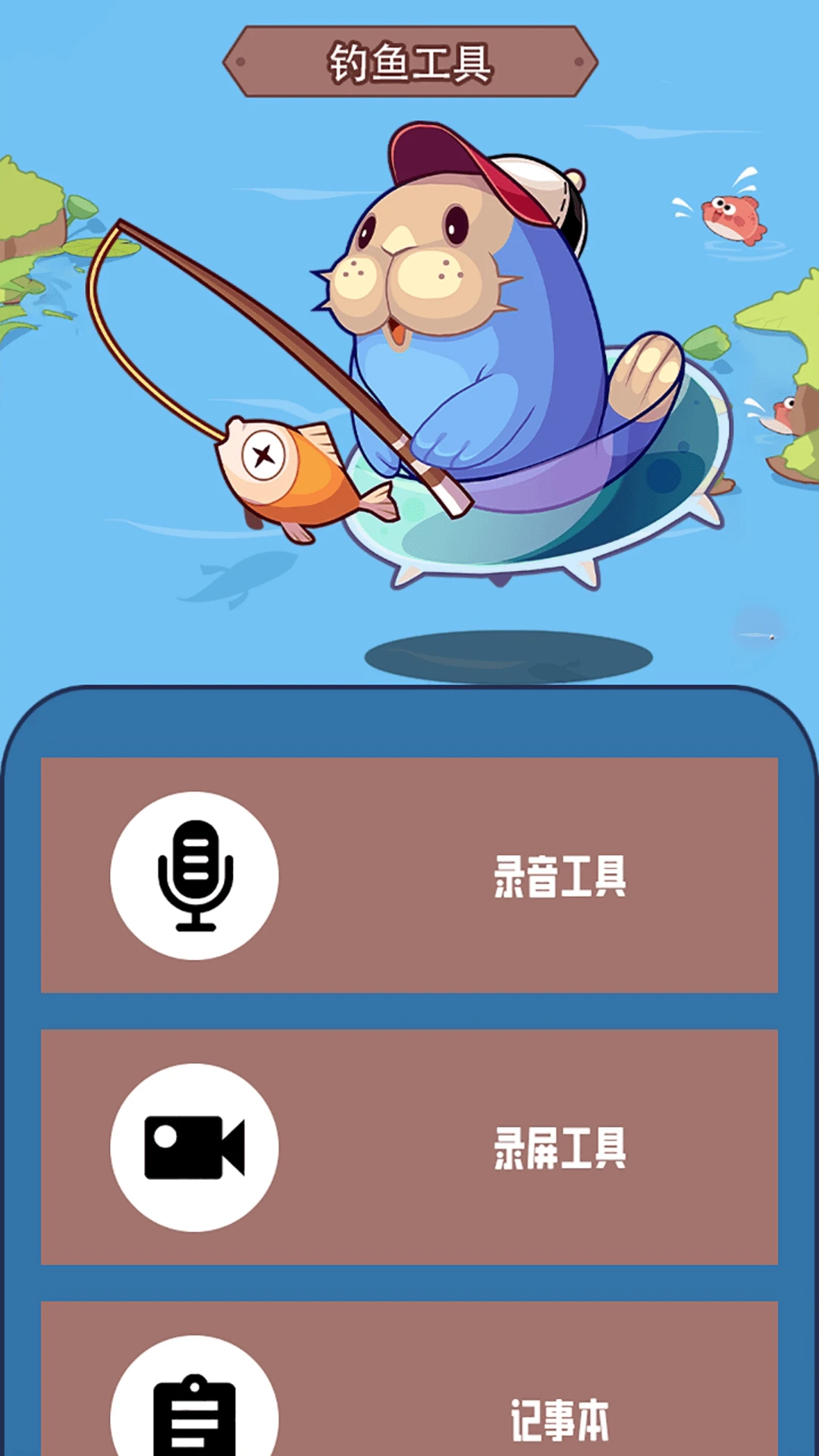This screenshot has width=819, height=1456.
Task: Open the 记事本 notepad
Action: tap(409, 1395)
